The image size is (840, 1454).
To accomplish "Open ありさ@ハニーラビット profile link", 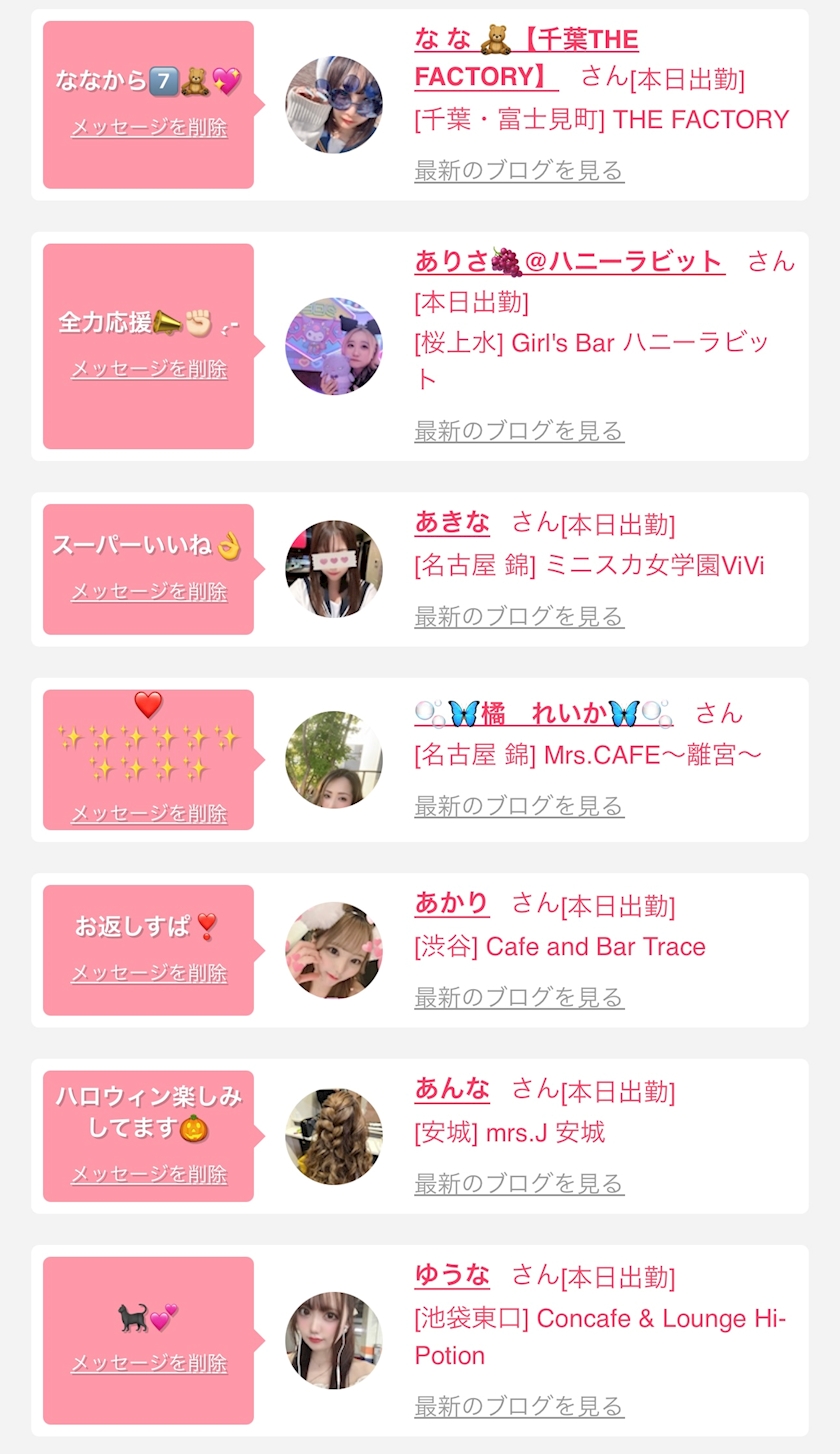I will point(568,262).
